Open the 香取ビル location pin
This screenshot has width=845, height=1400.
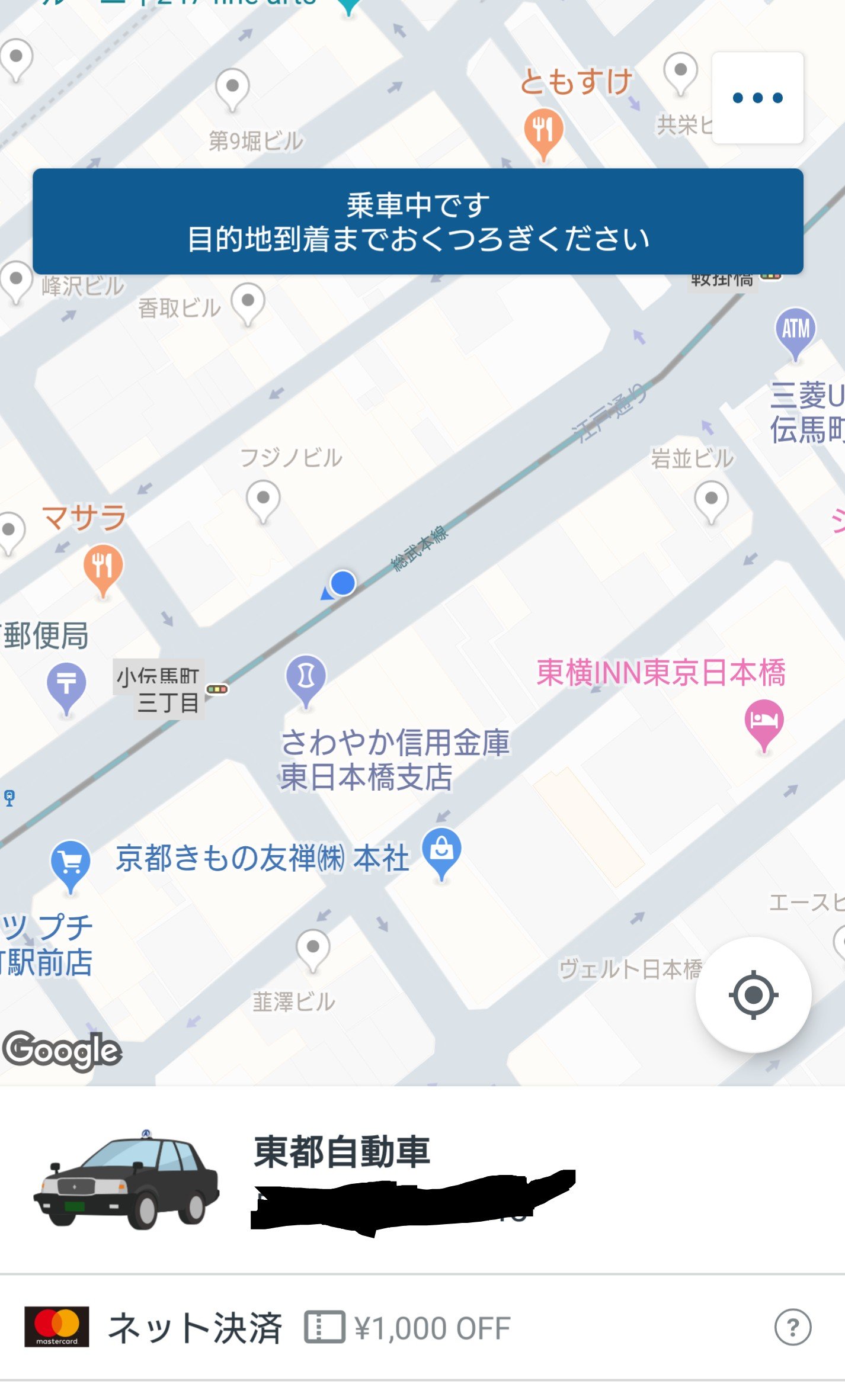point(248,302)
